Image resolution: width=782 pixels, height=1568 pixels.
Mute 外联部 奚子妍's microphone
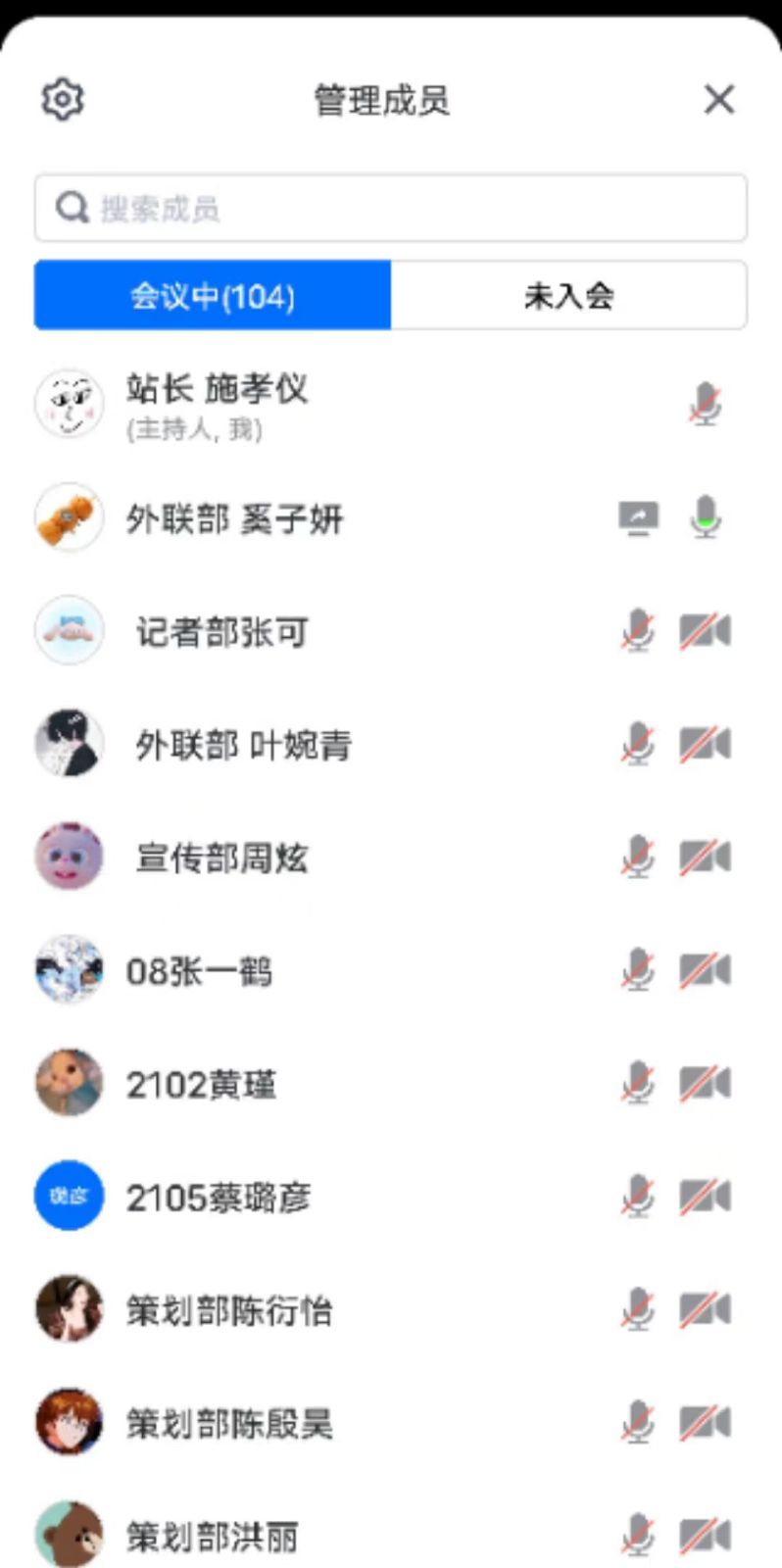click(x=706, y=517)
